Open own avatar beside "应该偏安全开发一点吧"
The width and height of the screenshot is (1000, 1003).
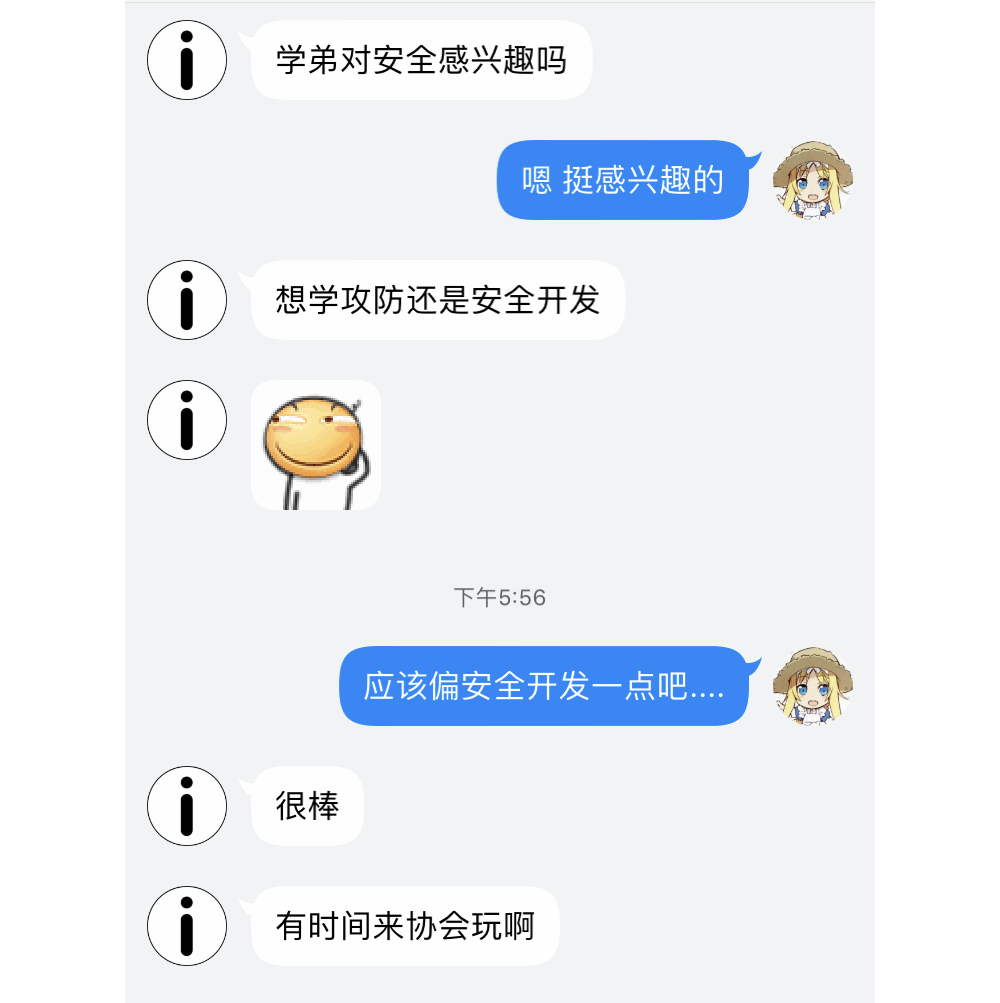[812, 686]
